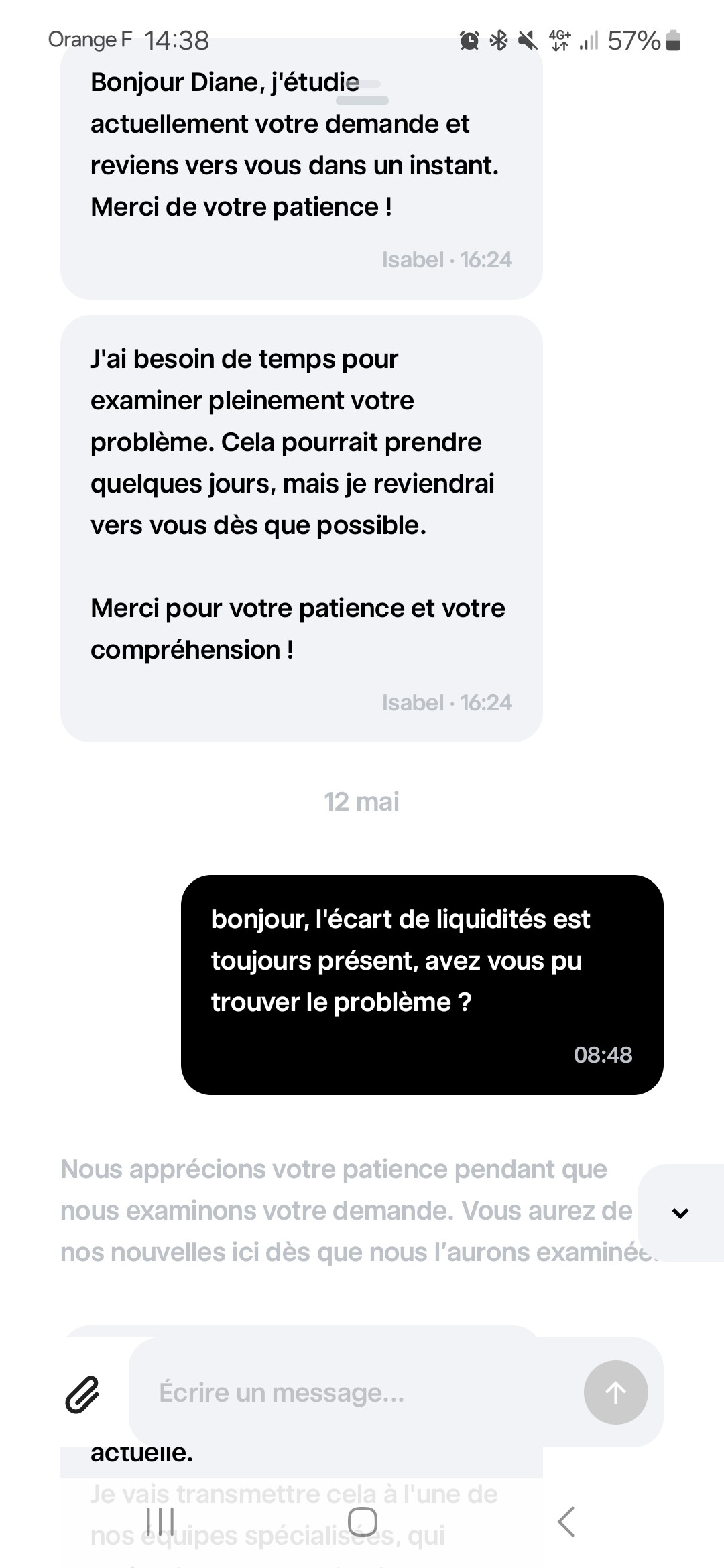Tap the paperclip attach icon

pyautogui.click(x=82, y=1394)
